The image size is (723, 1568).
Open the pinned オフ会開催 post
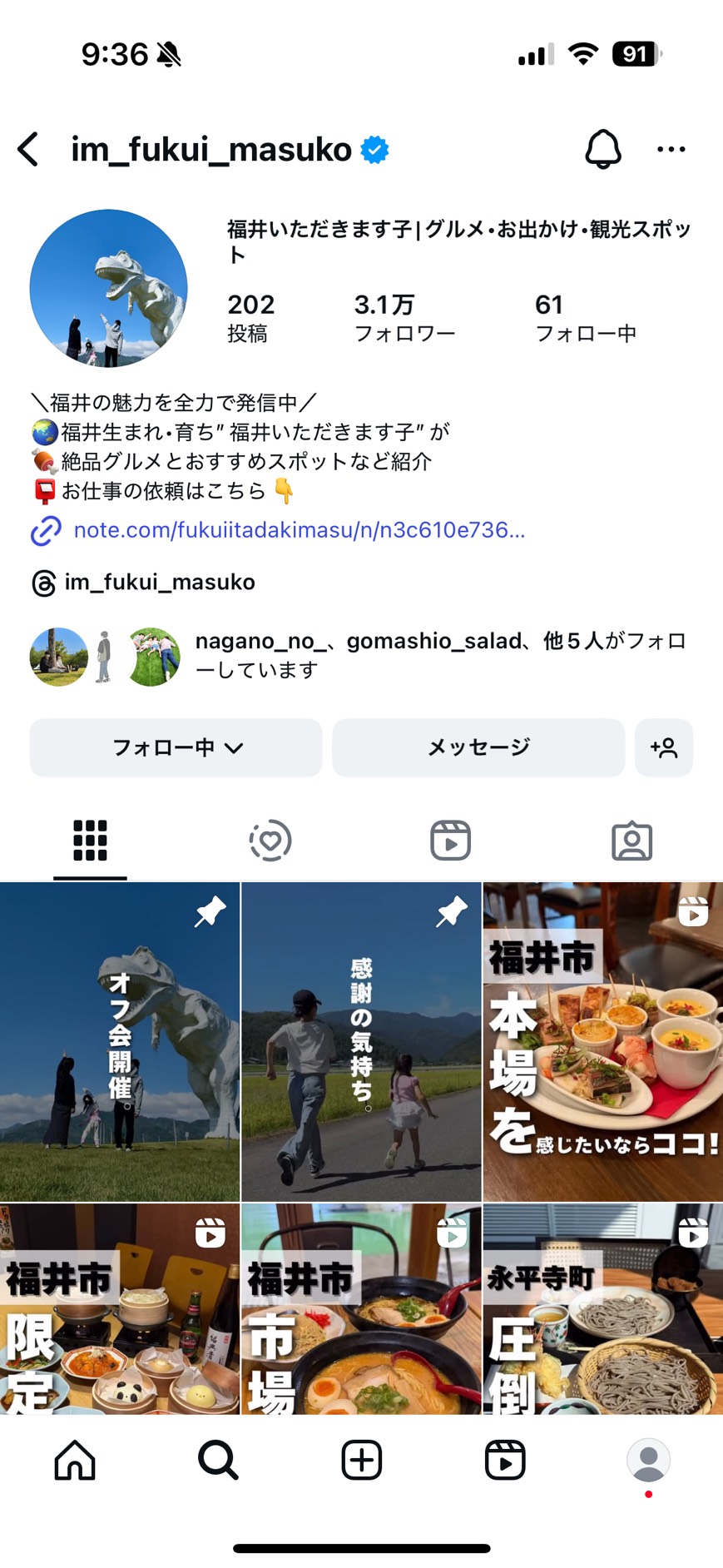click(x=120, y=1041)
